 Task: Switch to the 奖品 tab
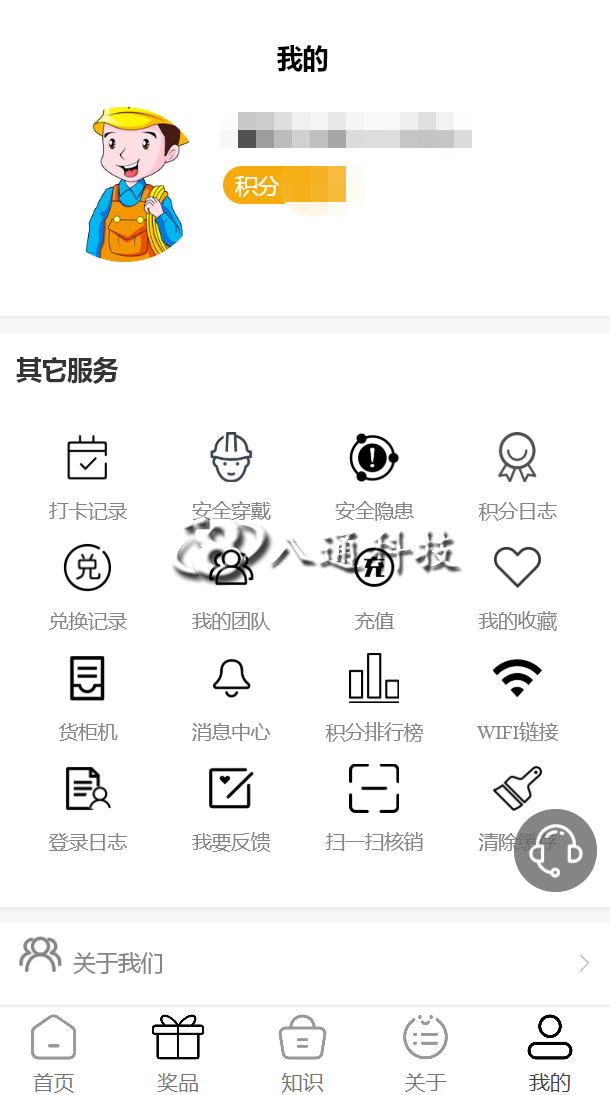pyautogui.click(x=178, y=1052)
